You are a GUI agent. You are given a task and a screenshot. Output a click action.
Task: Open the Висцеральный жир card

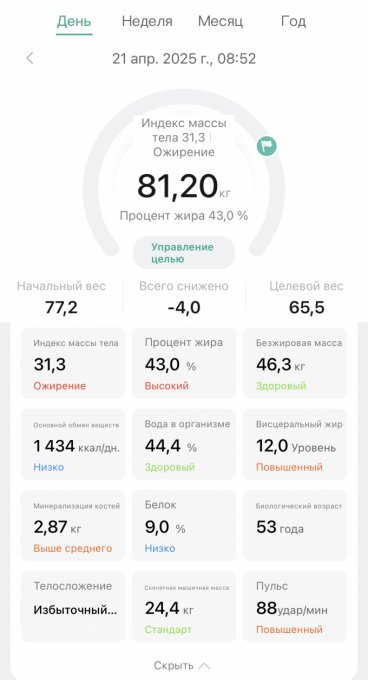tap(295, 444)
